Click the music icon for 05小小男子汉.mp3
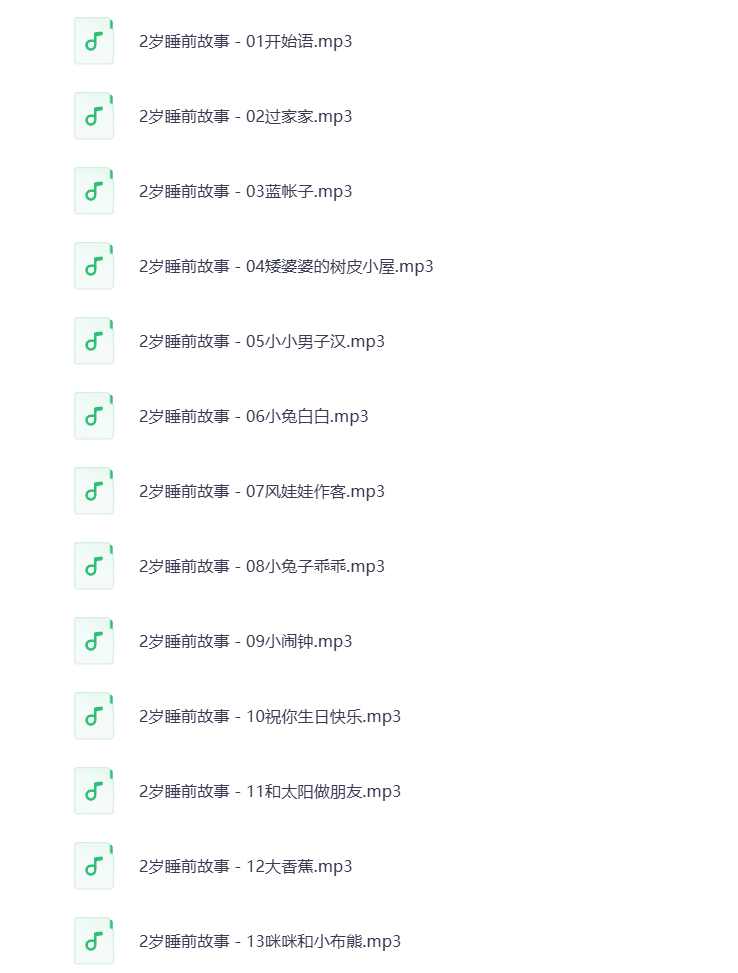 (93, 340)
